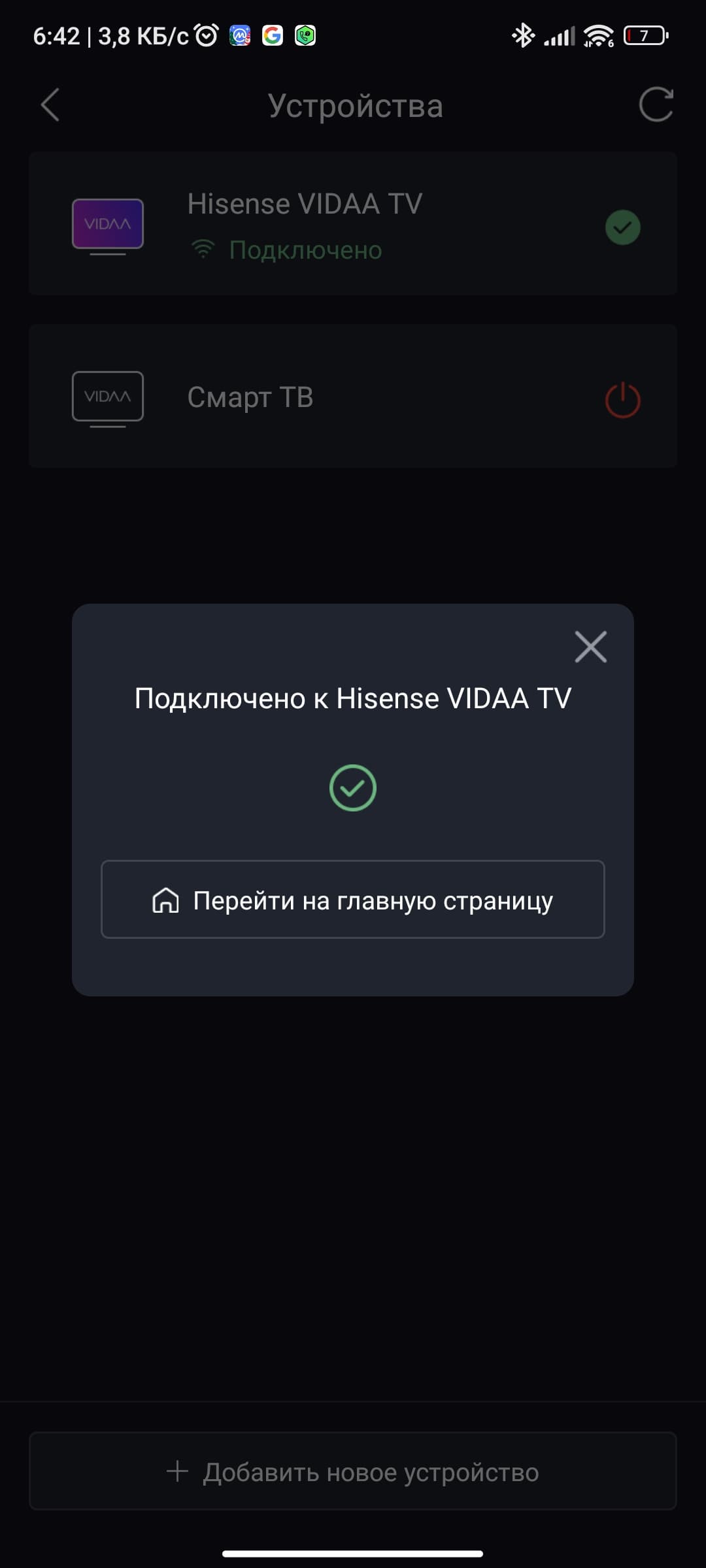
Task: Go back from the Устройства screen
Action: 50,105
